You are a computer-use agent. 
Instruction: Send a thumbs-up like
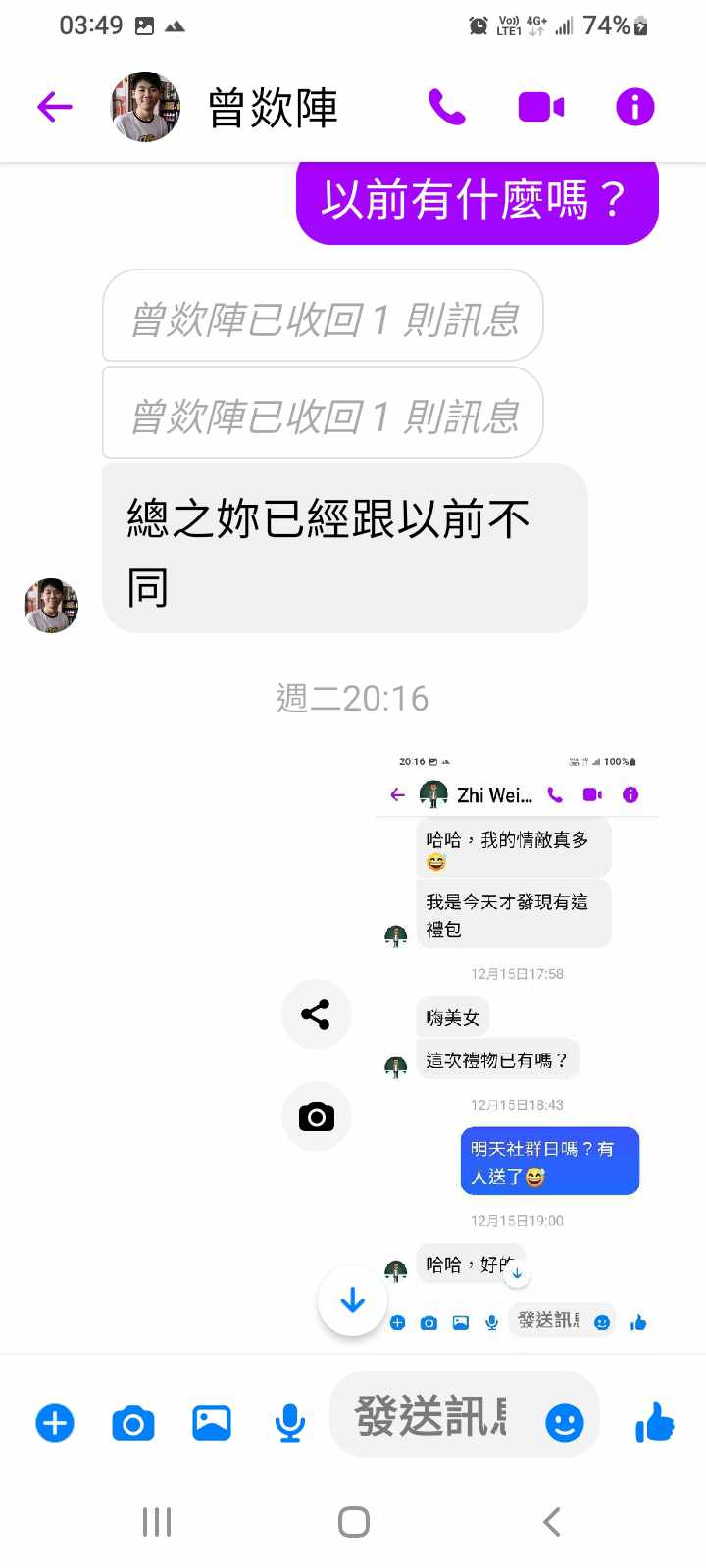tap(654, 1421)
